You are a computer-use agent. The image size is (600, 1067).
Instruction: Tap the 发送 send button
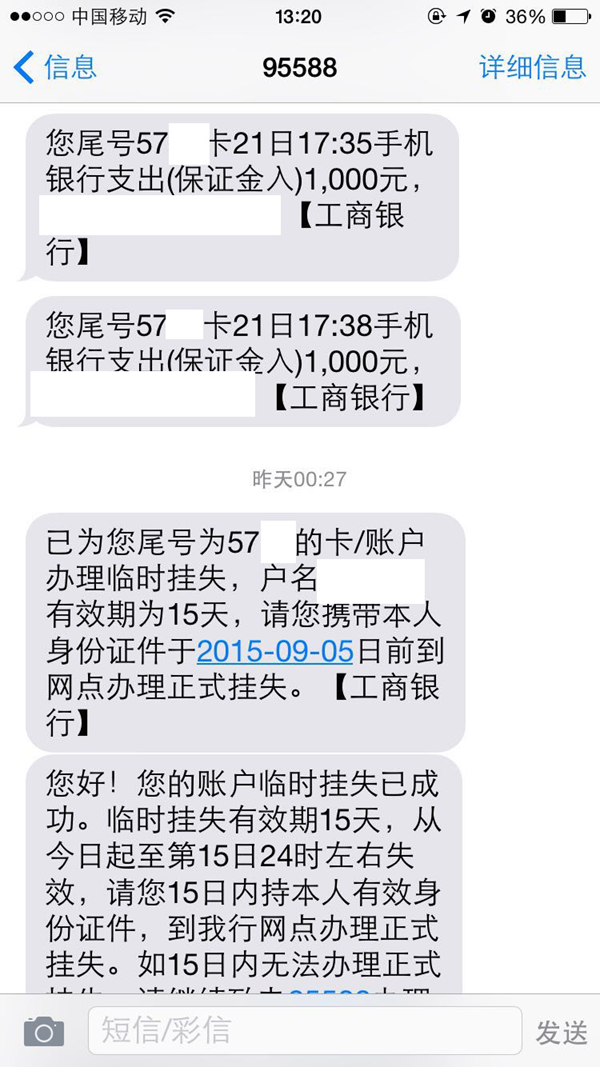click(x=561, y=1032)
